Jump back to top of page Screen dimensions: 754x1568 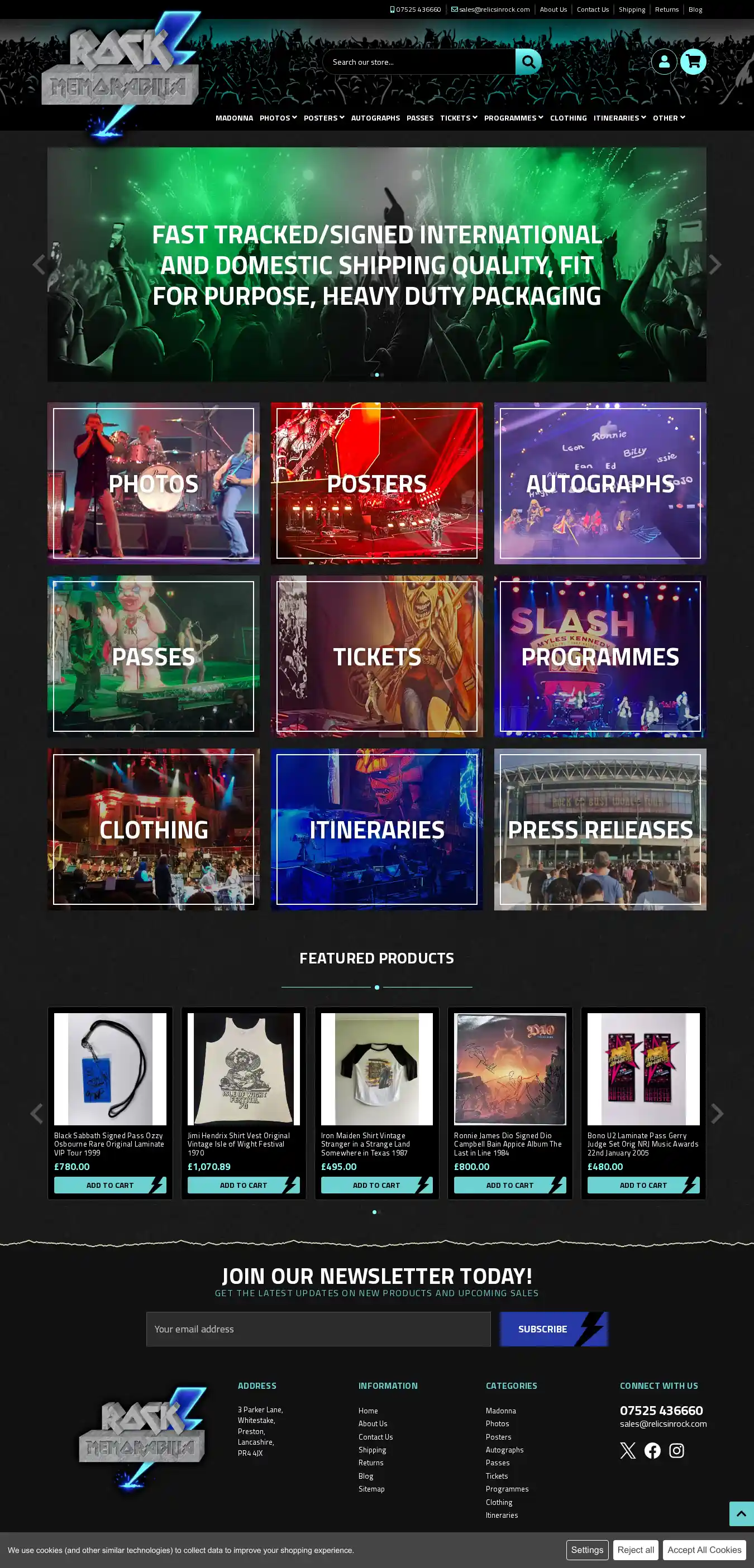(x=741, y=1514)
